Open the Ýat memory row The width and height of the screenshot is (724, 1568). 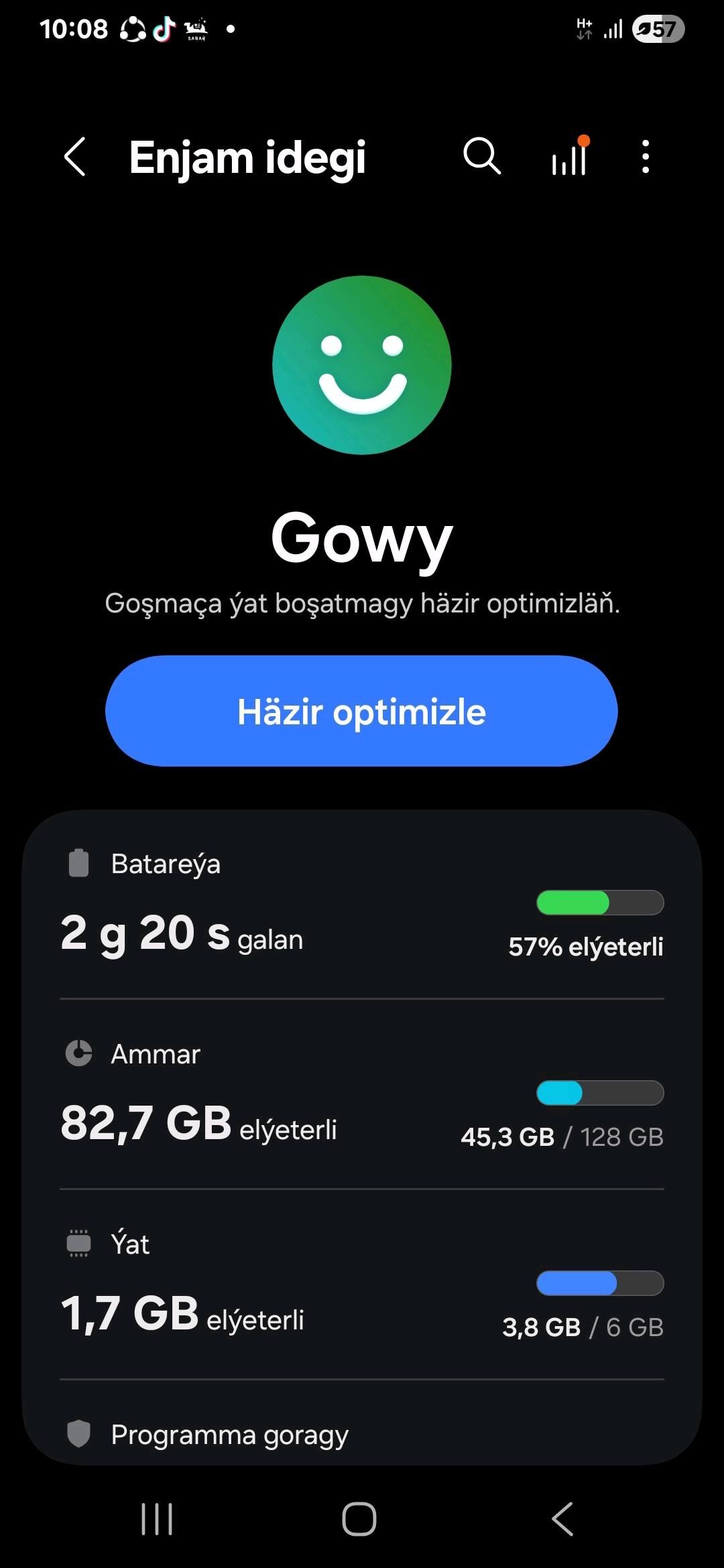(362, 1285)
